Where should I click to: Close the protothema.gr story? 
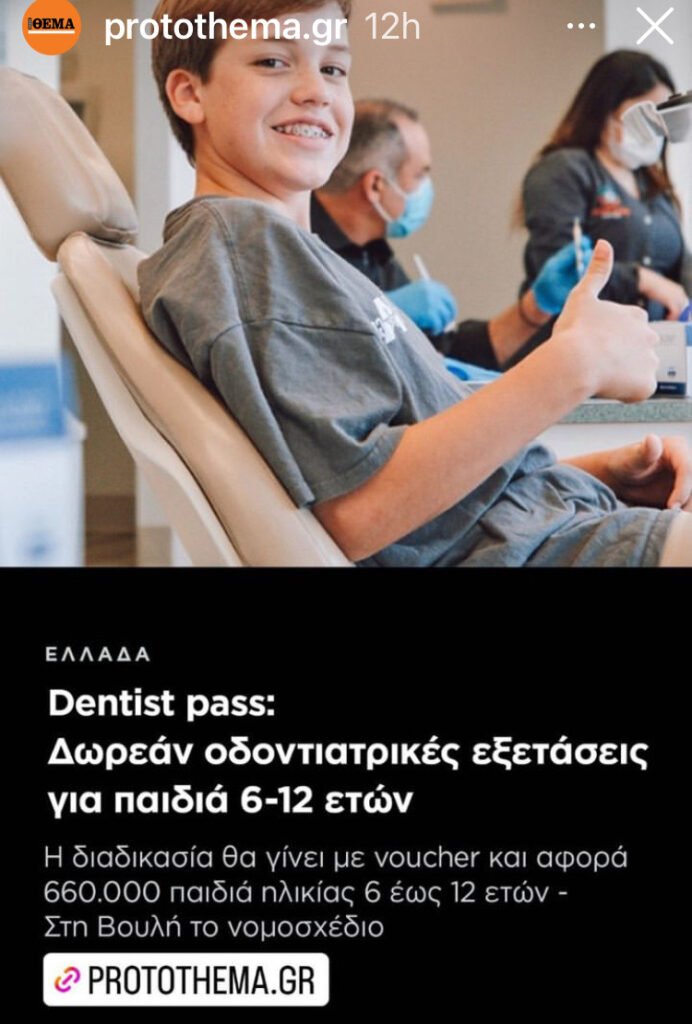[x=655, y=27]
